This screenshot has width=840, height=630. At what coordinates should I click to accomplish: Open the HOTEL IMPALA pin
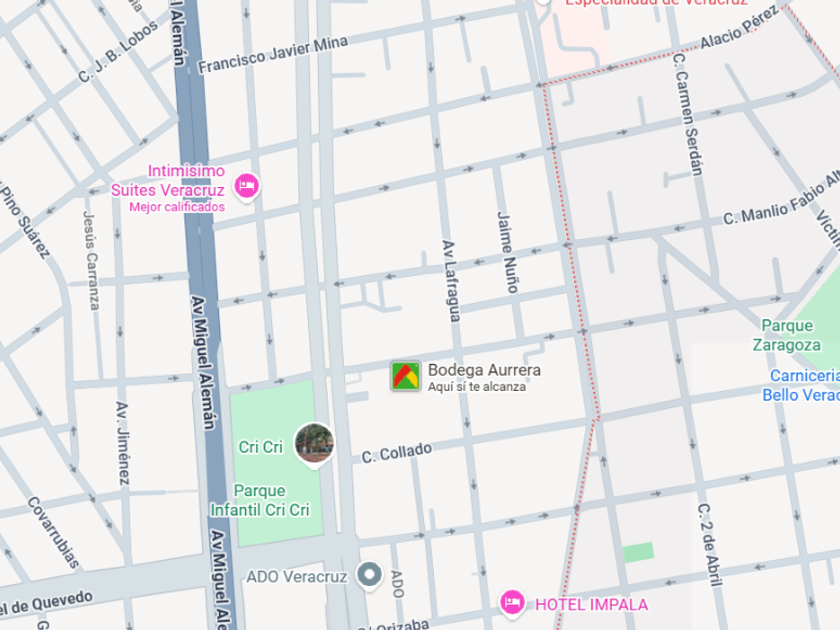pyautogui.click(x=512, y=603)
